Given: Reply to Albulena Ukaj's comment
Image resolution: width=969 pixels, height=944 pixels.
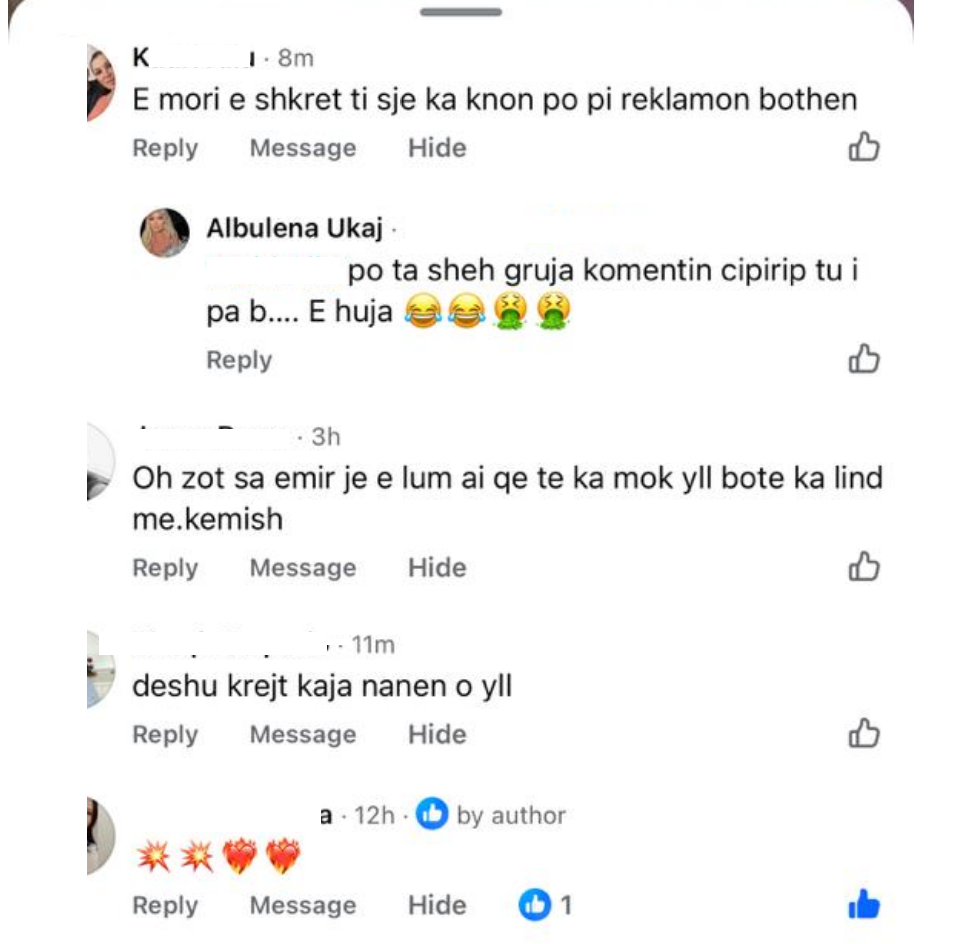Looking at the screenshot, I should [239, 360].
